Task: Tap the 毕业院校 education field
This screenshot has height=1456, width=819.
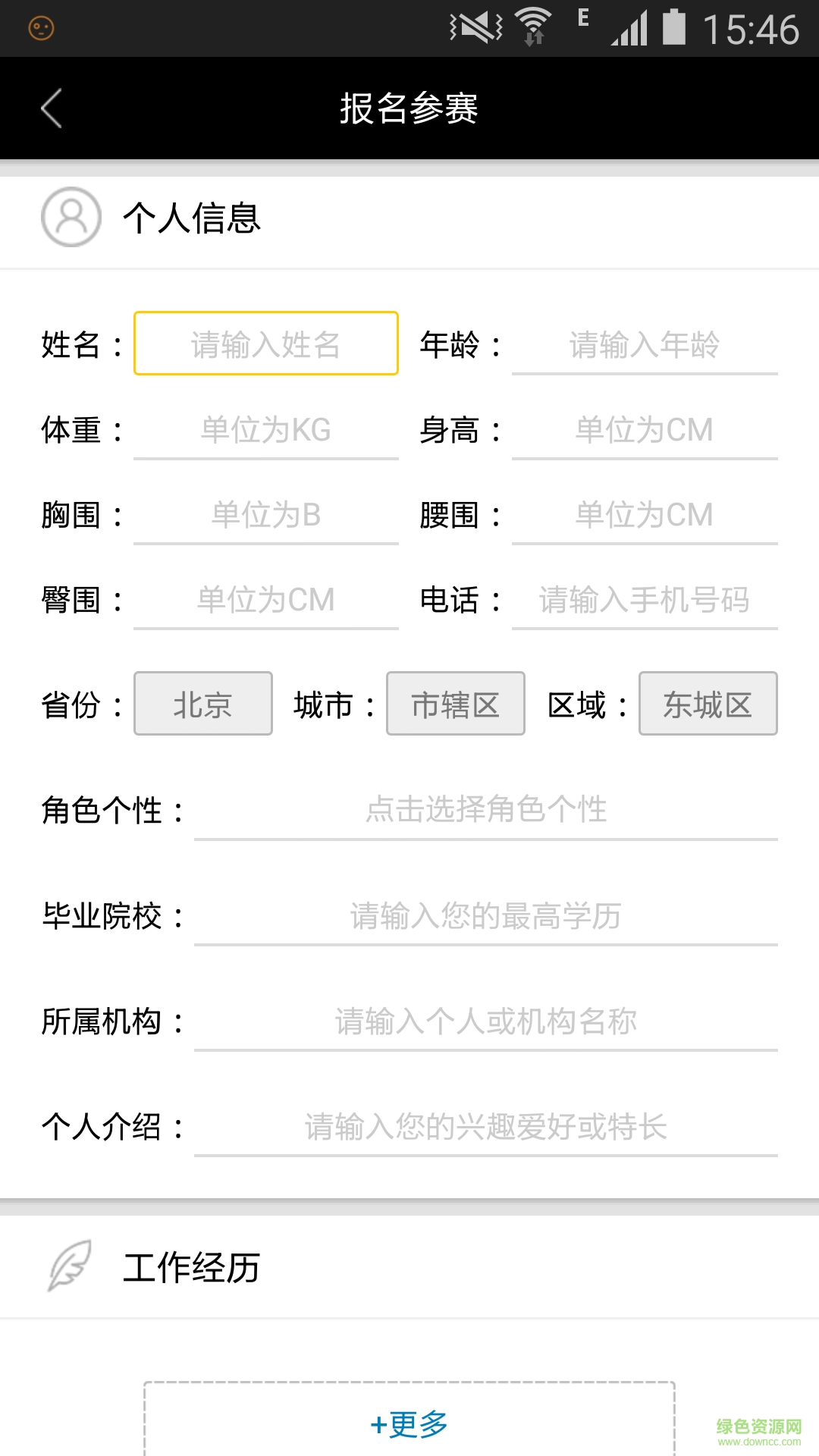Action: point(485,916)
